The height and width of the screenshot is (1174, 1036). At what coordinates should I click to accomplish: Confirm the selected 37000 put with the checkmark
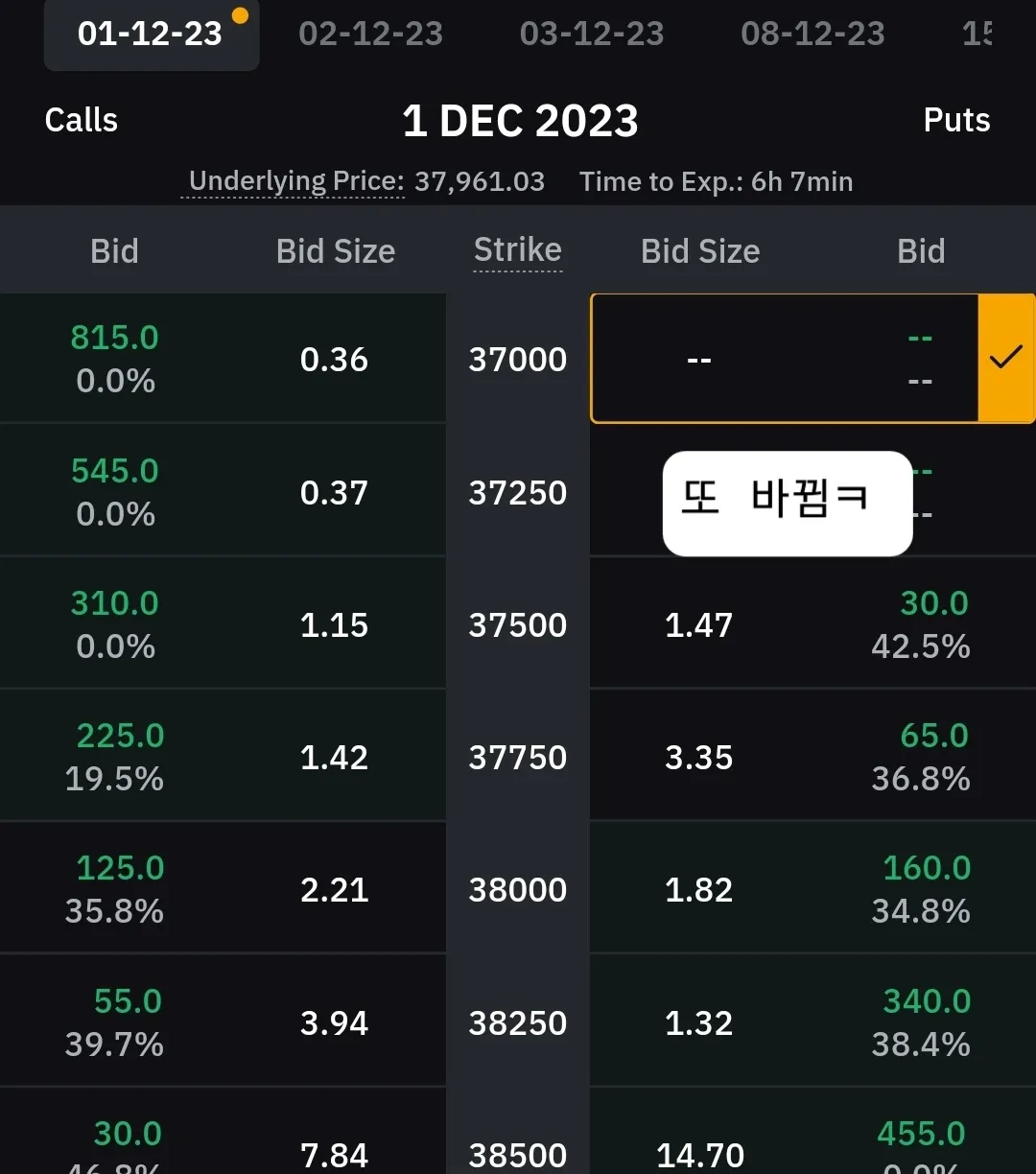click(x=1005, y=358)
